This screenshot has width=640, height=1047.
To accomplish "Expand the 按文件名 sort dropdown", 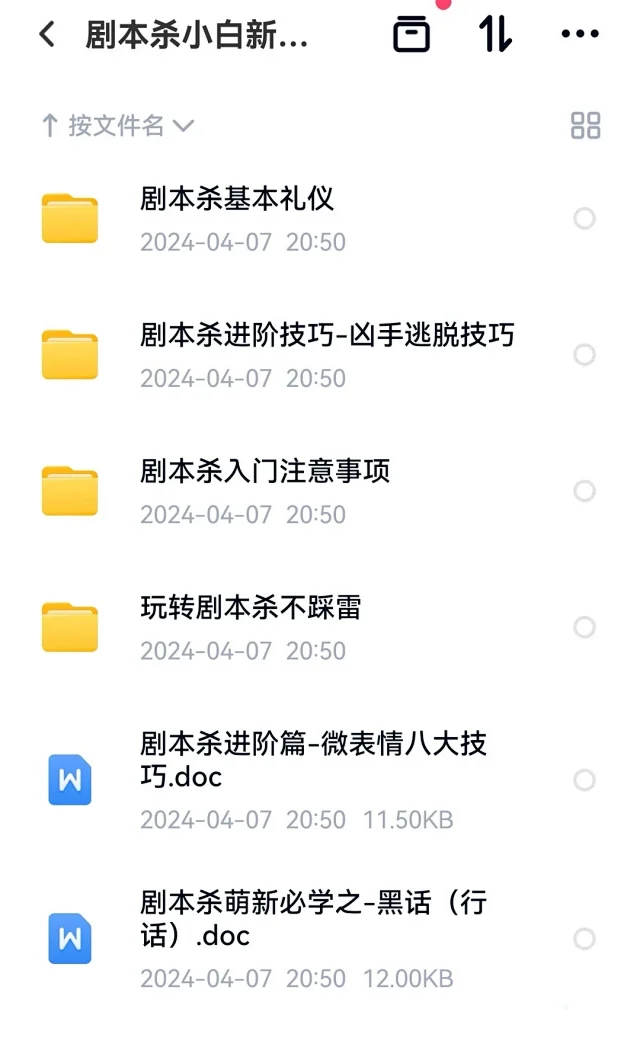I will (118, 126).
